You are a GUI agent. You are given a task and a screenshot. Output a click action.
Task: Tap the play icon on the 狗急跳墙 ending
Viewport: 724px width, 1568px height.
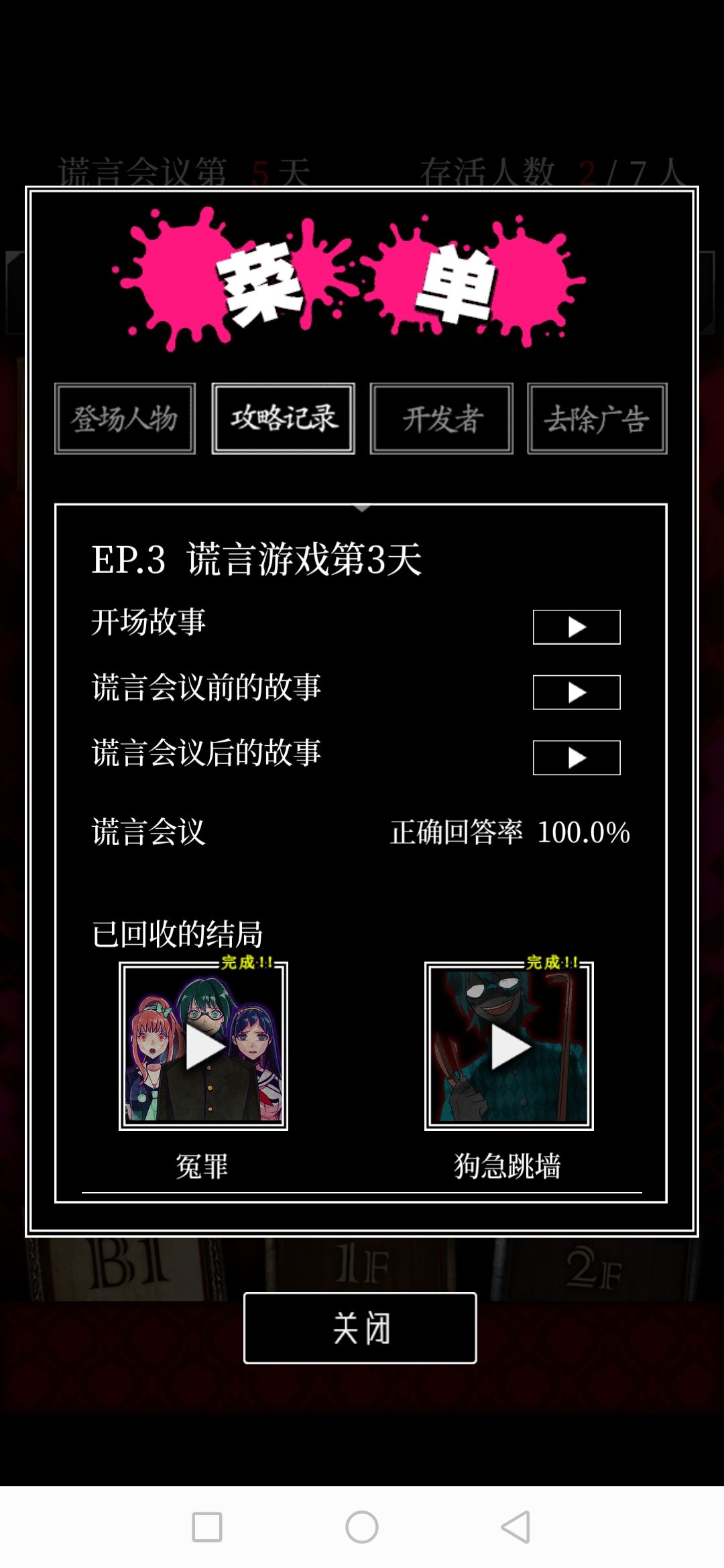coord(509,1049)
